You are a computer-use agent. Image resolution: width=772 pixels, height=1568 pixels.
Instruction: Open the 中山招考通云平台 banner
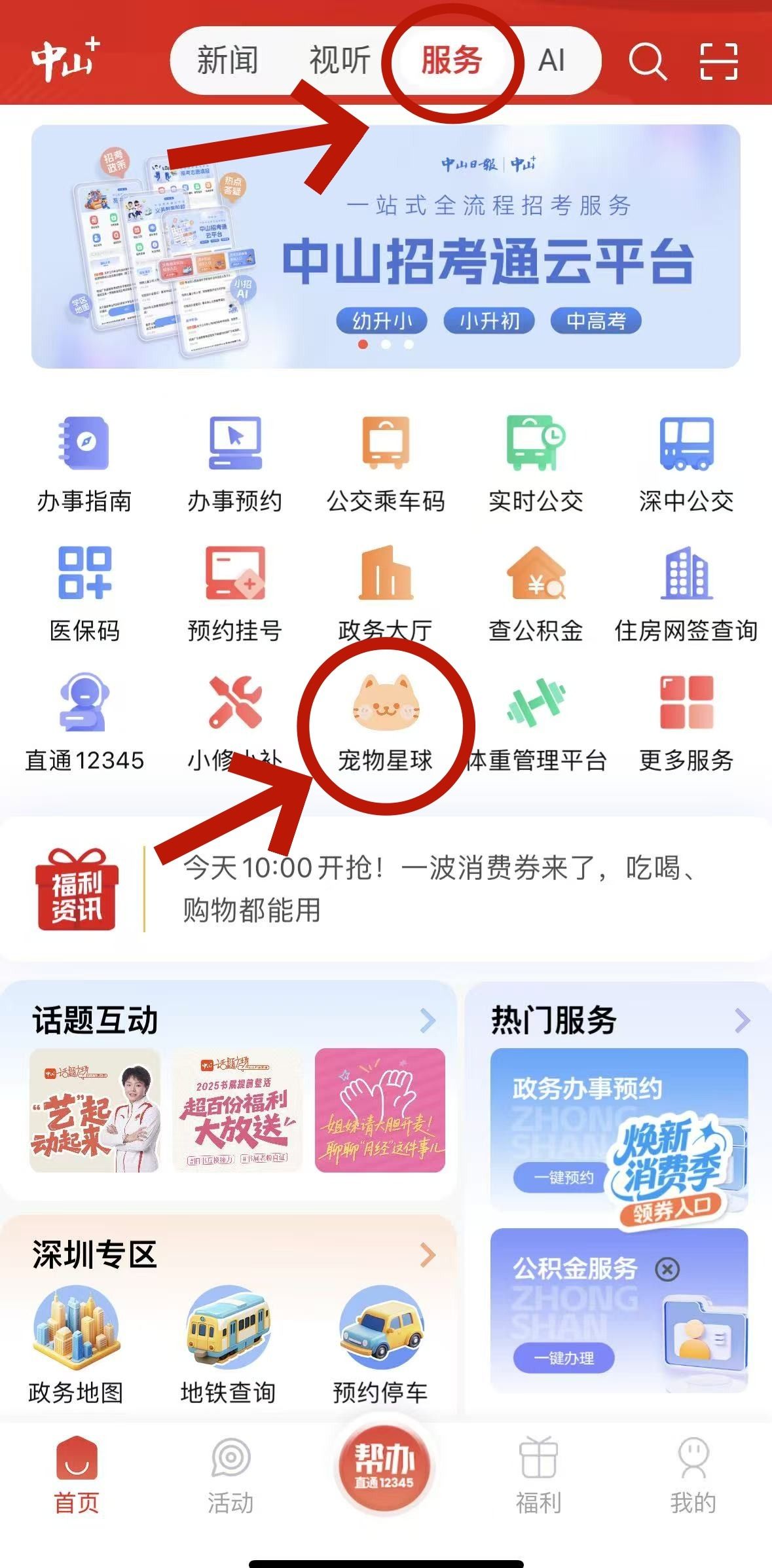(386, 246)
